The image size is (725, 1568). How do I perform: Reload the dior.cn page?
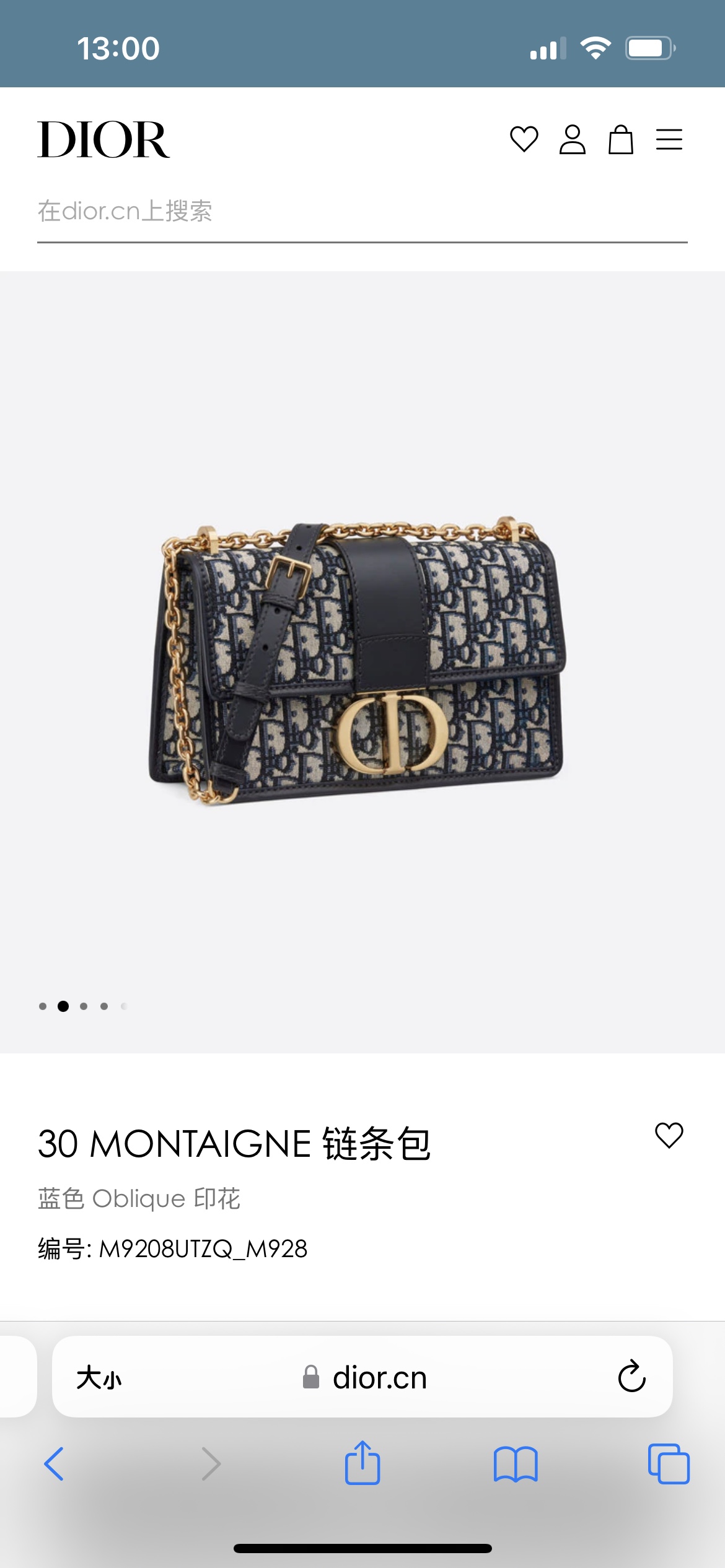tap(631, 1377)
